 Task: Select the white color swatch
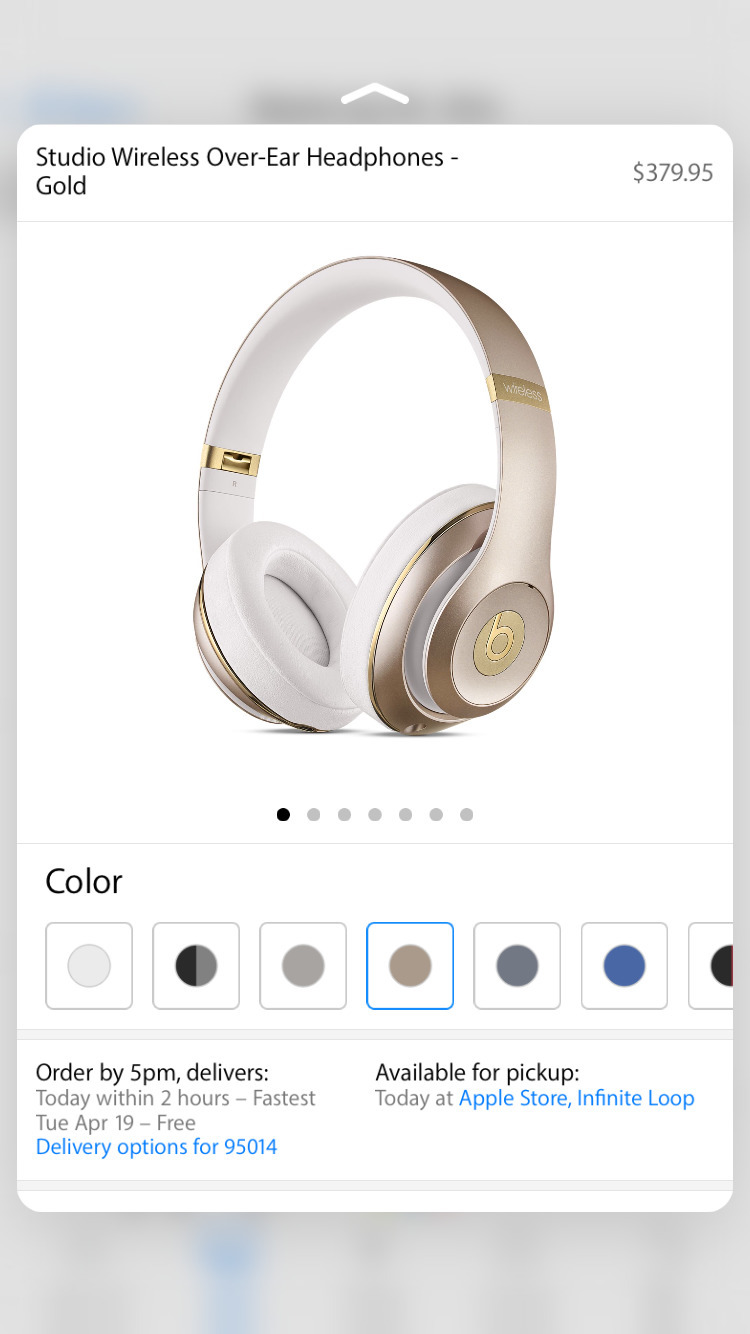coord(89,966)
